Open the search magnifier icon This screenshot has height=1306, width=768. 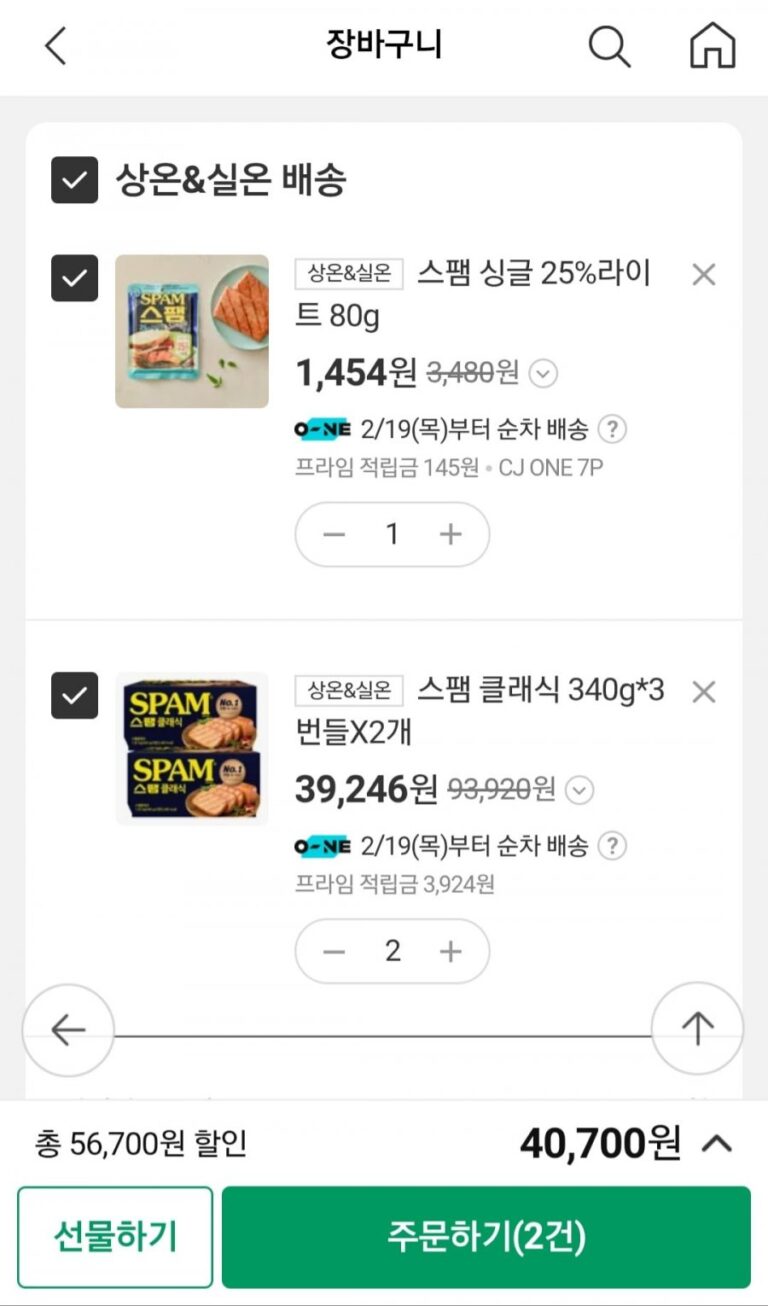pyautogui.click(x=609, y=46)
